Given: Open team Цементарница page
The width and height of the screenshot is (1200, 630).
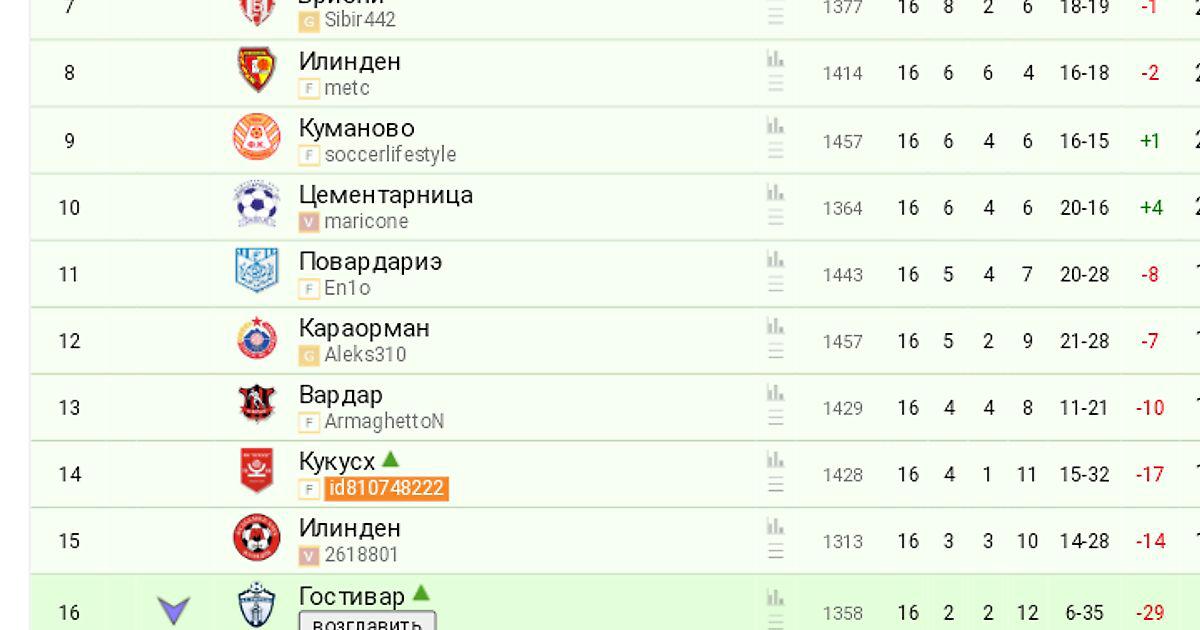Looking at the screenshot, I should pyautogui.click(x=385, y=195).
